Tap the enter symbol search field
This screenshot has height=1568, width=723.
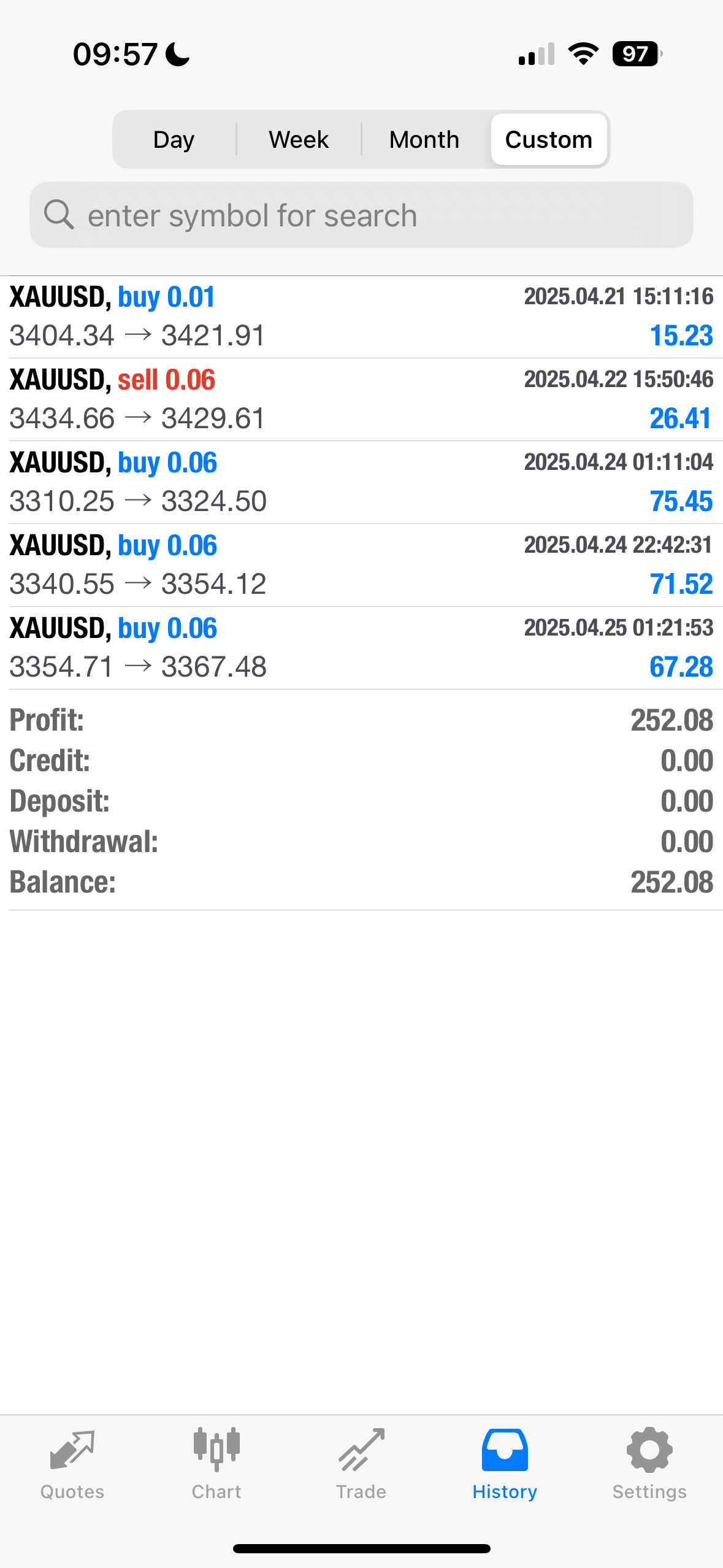click(x=361, y=215)
